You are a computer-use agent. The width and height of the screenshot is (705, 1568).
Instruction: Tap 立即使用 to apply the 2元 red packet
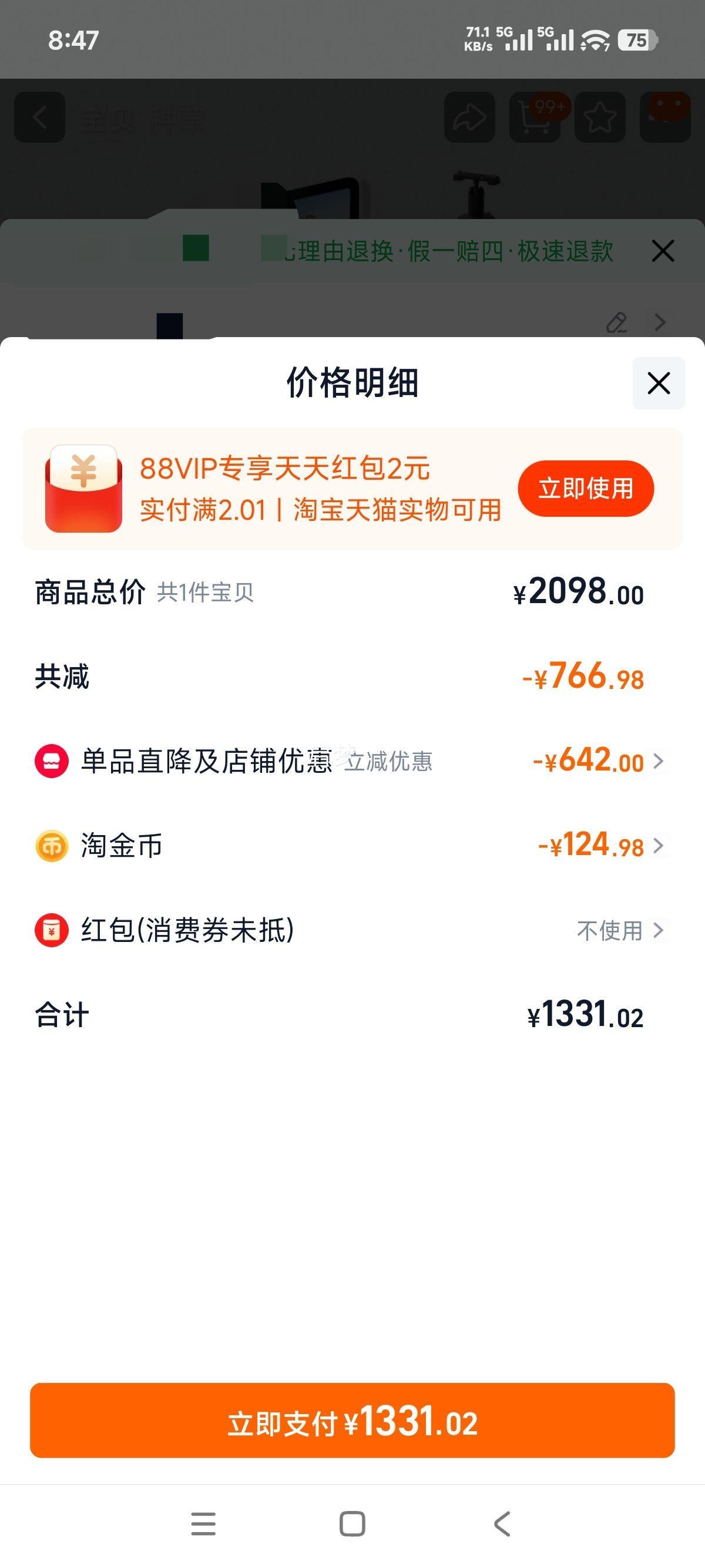(x=585, y=487)
